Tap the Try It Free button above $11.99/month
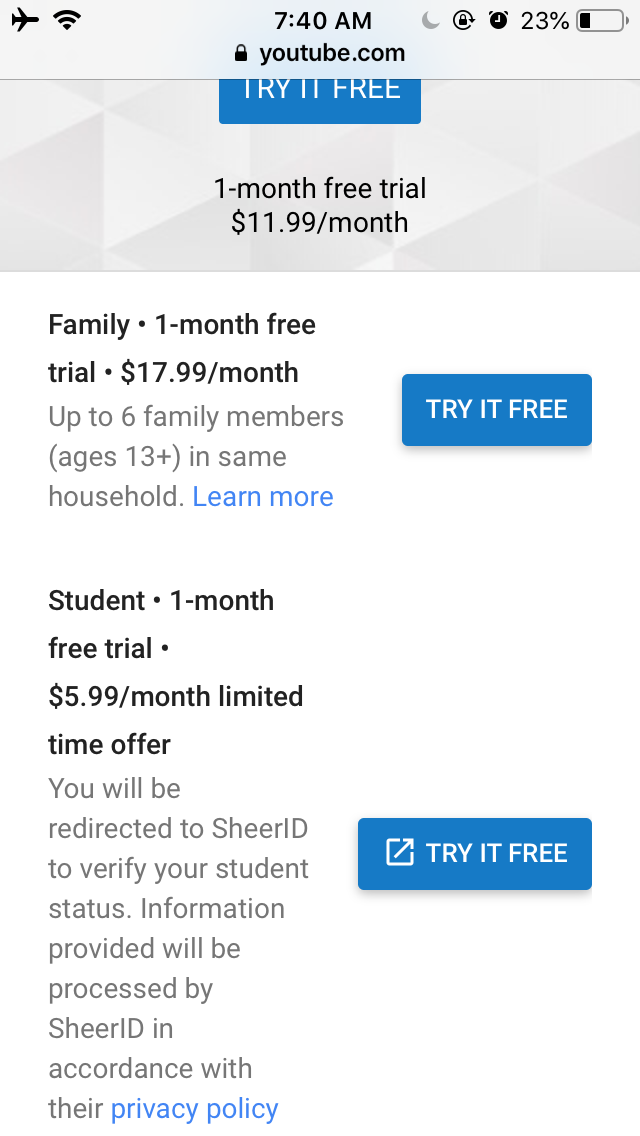This screenshot has width=640, height=1136. [320, 100]
